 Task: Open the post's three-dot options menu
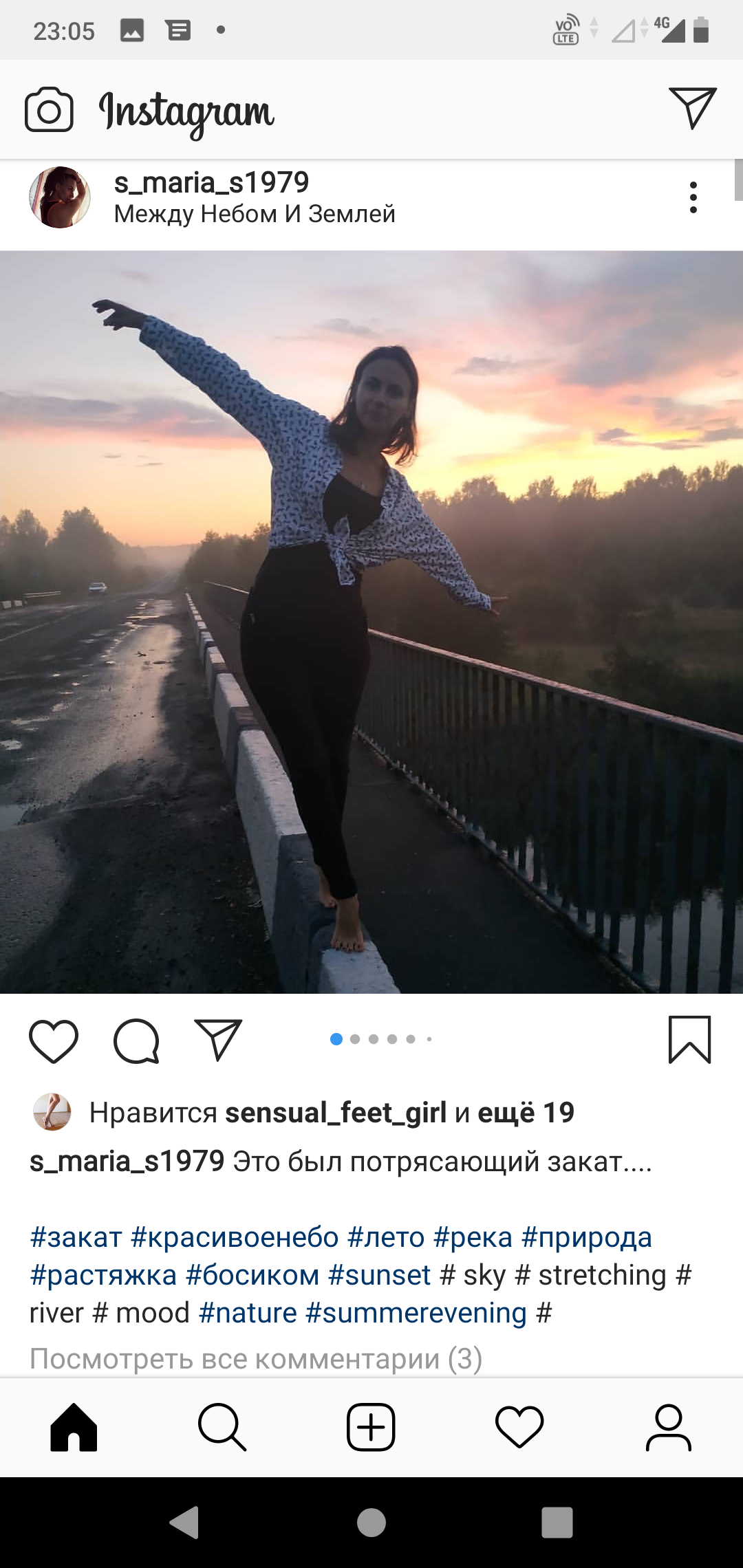coord(693,197)
